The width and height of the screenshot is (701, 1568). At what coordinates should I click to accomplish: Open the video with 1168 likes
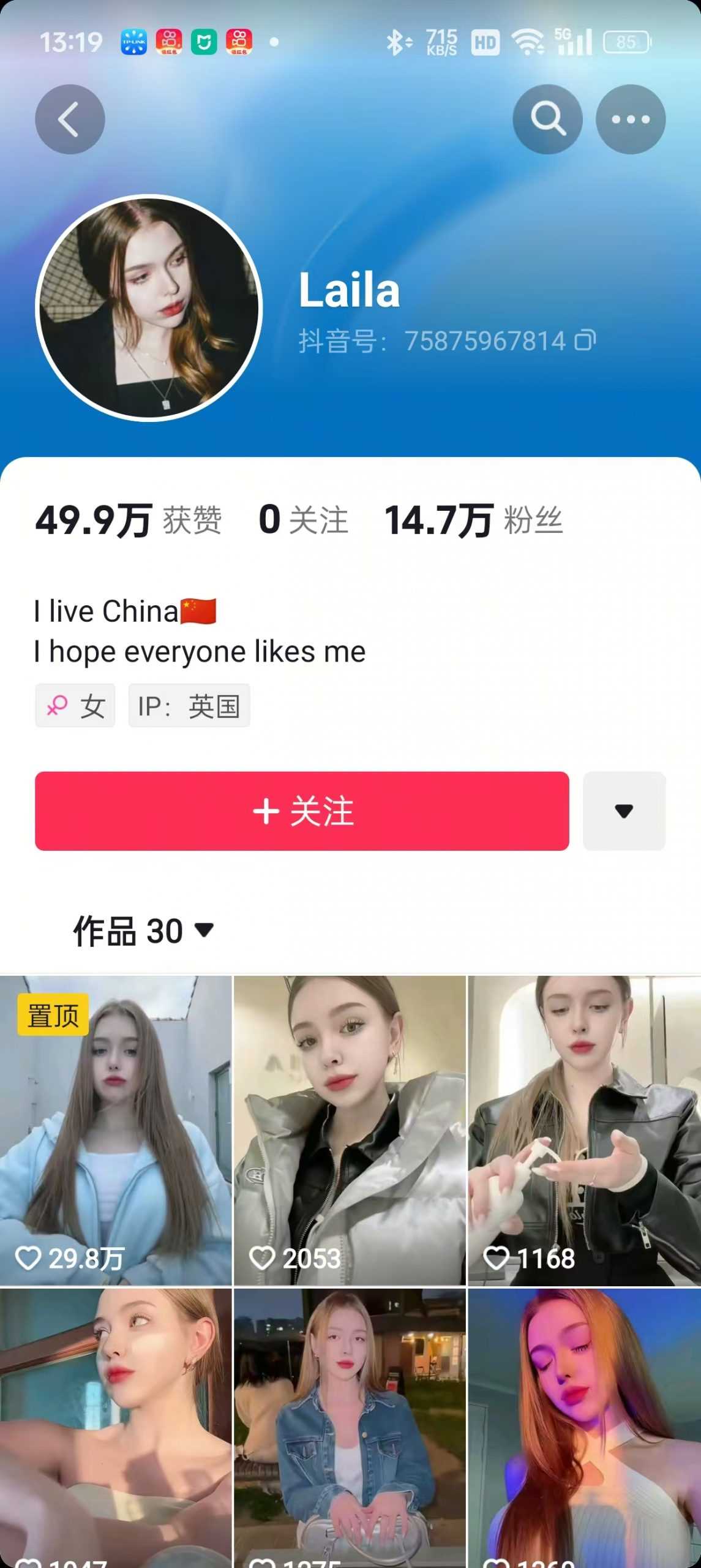click(584, 1130)
